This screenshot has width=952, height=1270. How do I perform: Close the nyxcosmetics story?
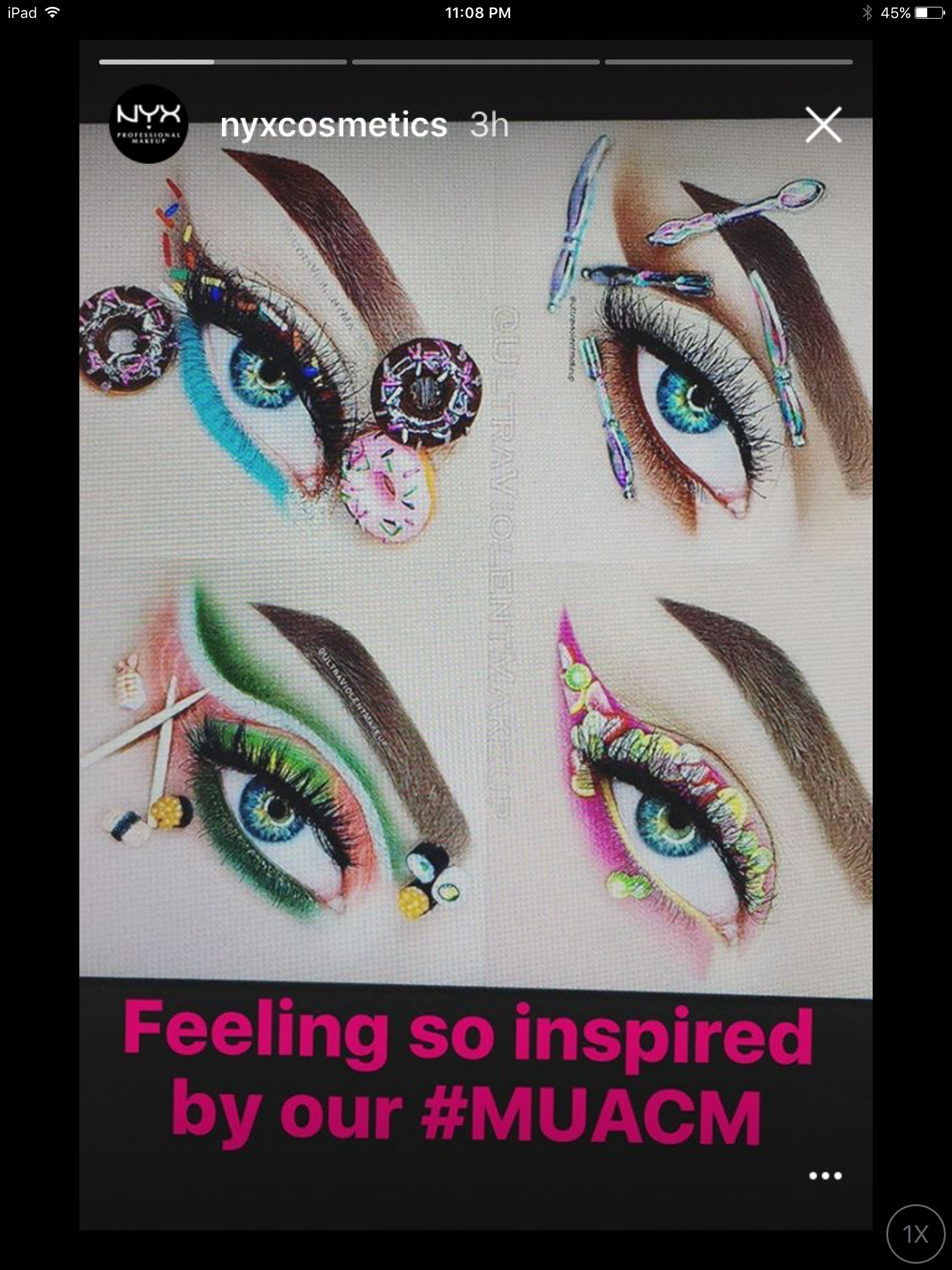point(823,125)
